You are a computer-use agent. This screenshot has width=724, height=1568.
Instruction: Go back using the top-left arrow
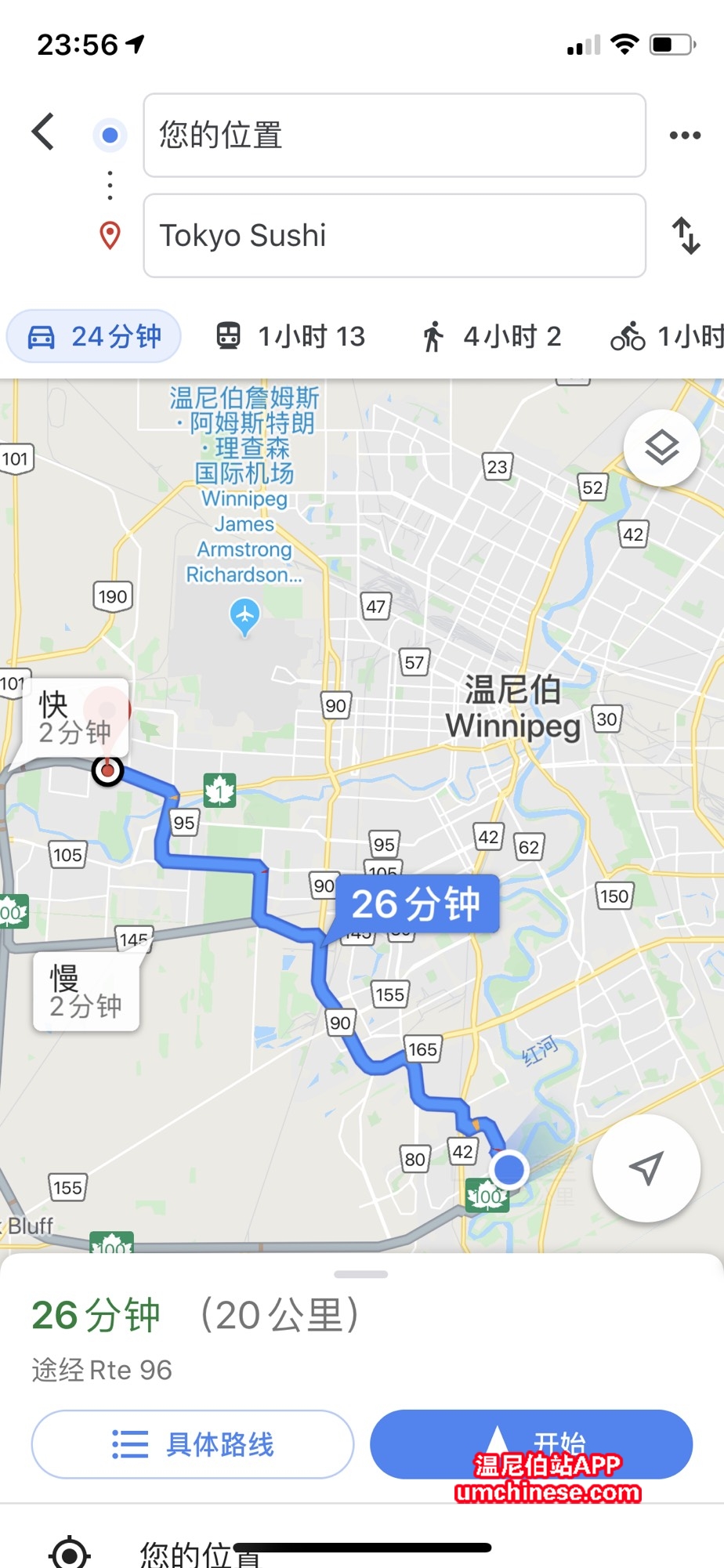(x=45, y=132)
